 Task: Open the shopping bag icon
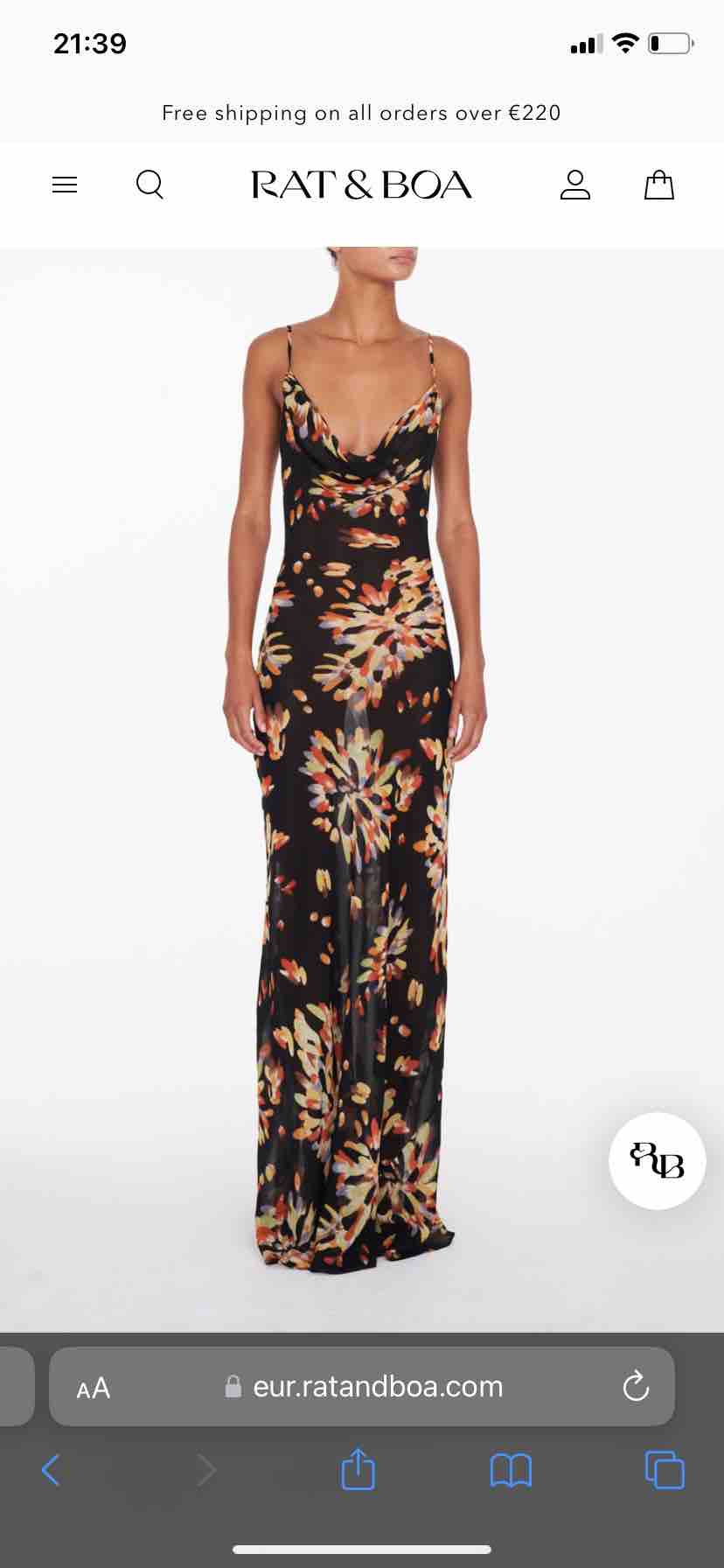[x=658, y=185]
